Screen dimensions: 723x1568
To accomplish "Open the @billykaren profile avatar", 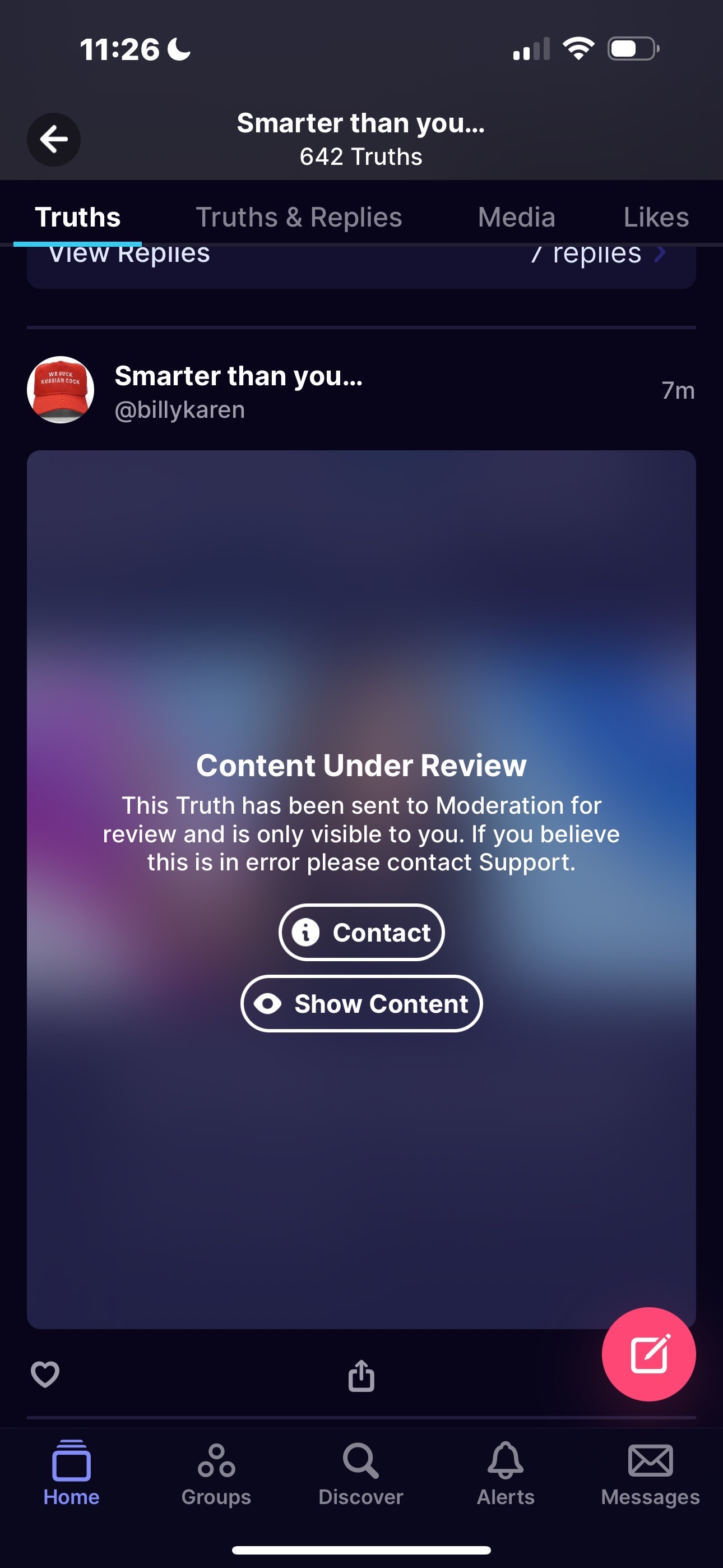I will (61, 390).
